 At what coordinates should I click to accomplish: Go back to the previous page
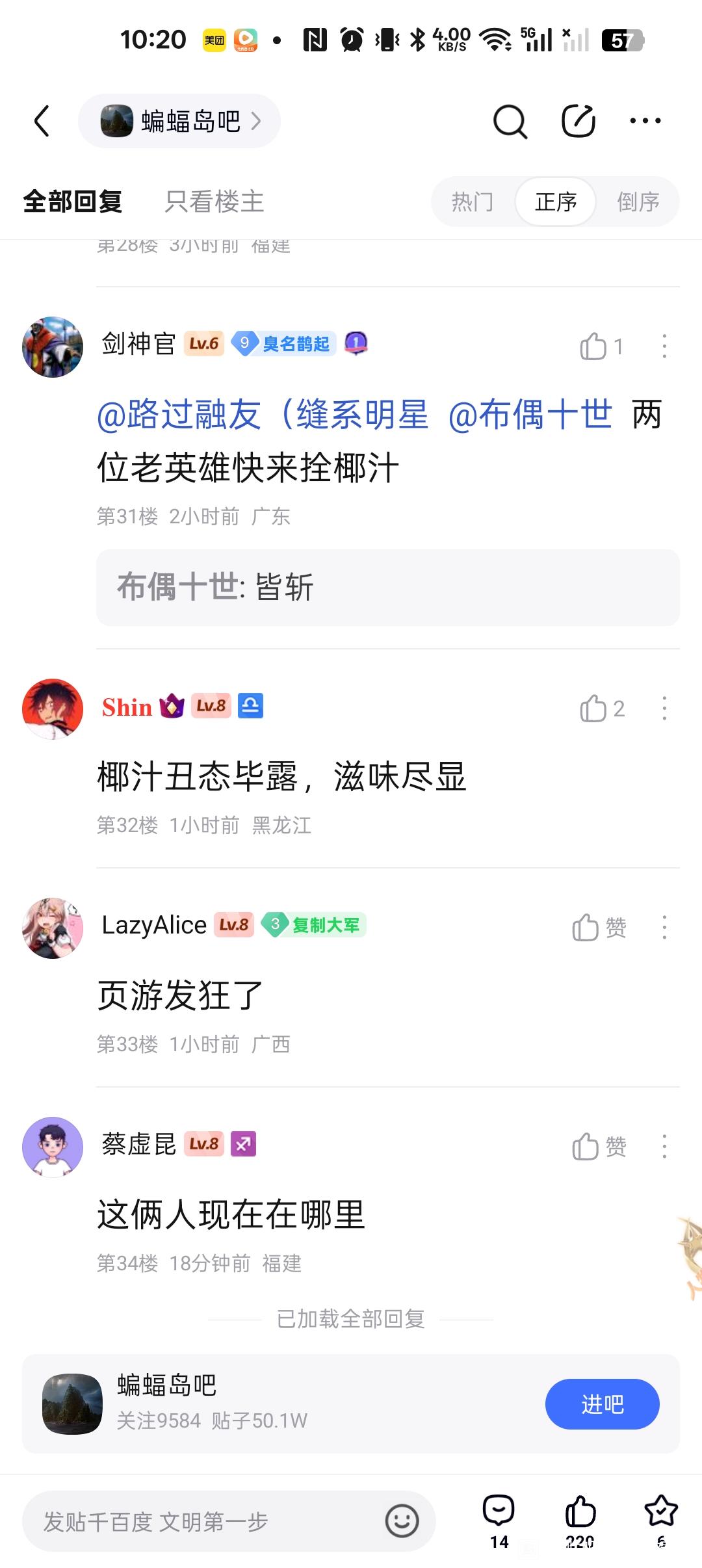pyautogui.click(x=42, y=121)
